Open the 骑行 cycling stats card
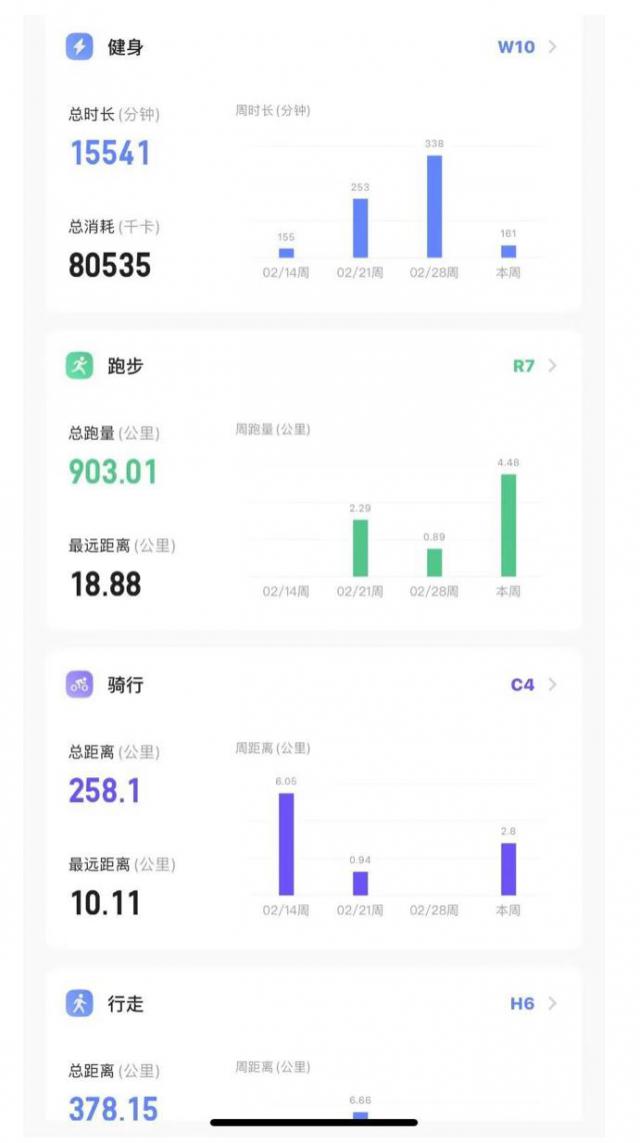The width and height of the screenshot is (640, 1143). click(x=124, y=685)
